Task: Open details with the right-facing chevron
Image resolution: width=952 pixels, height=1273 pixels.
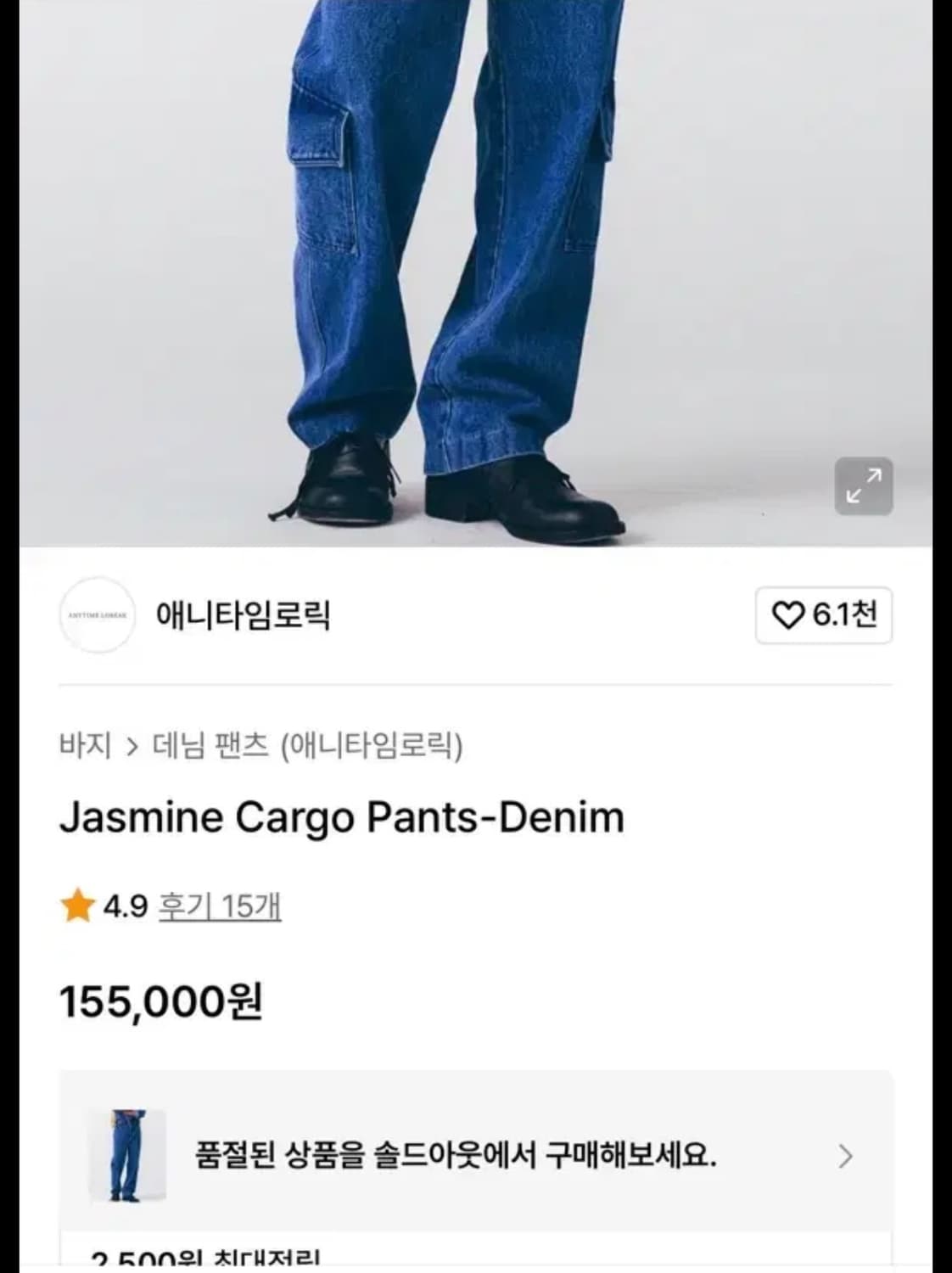Action: (843, 1156)
